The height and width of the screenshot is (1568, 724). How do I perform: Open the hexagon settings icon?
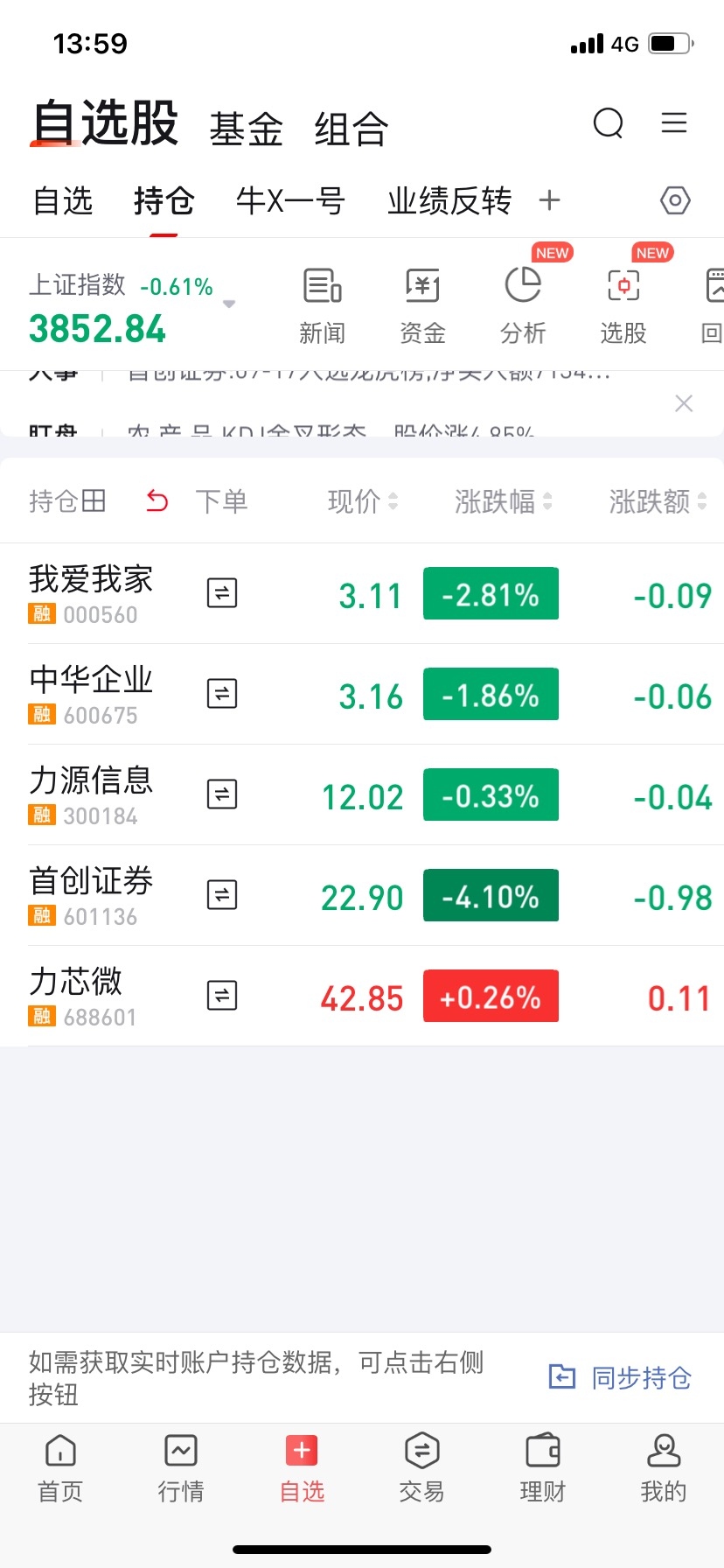pyautogui.click(x=675, y=201)
